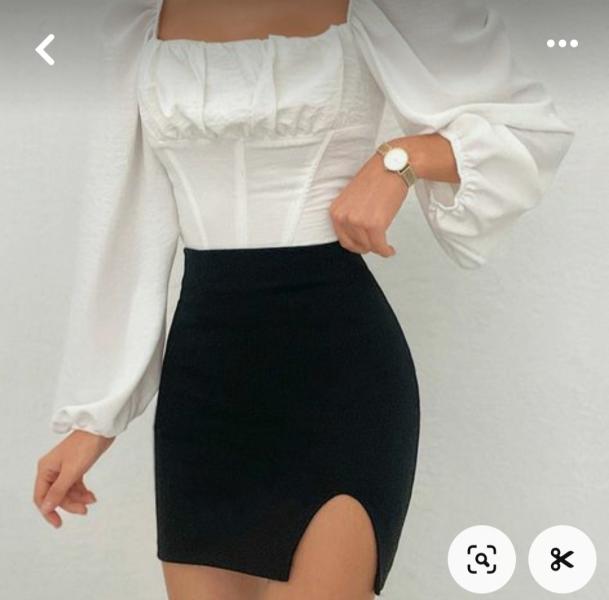Screen dimensions: 609x600
Task: Open the three-dot overflow menu
Action: 562,44
